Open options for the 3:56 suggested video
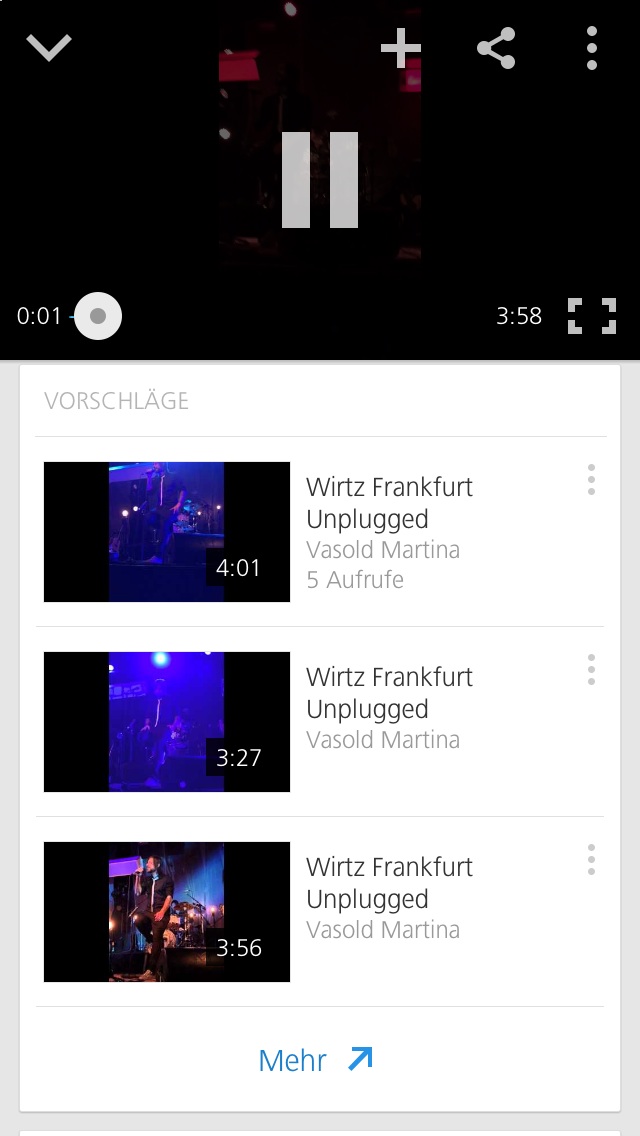Screen dimensions: 640x1136 [591, 860]
